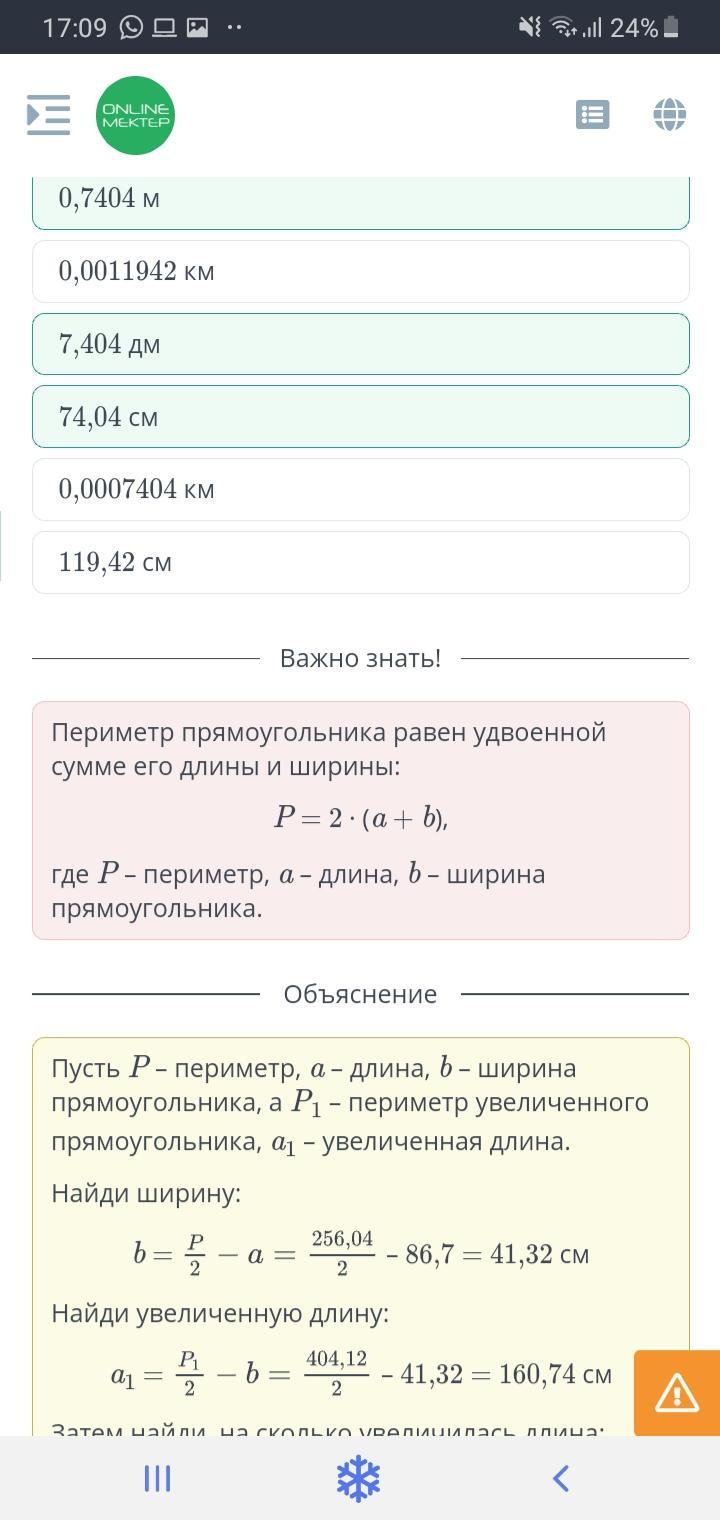Open the side menu drawer
Screen dimensions: 720x1520
coord(48,115)
